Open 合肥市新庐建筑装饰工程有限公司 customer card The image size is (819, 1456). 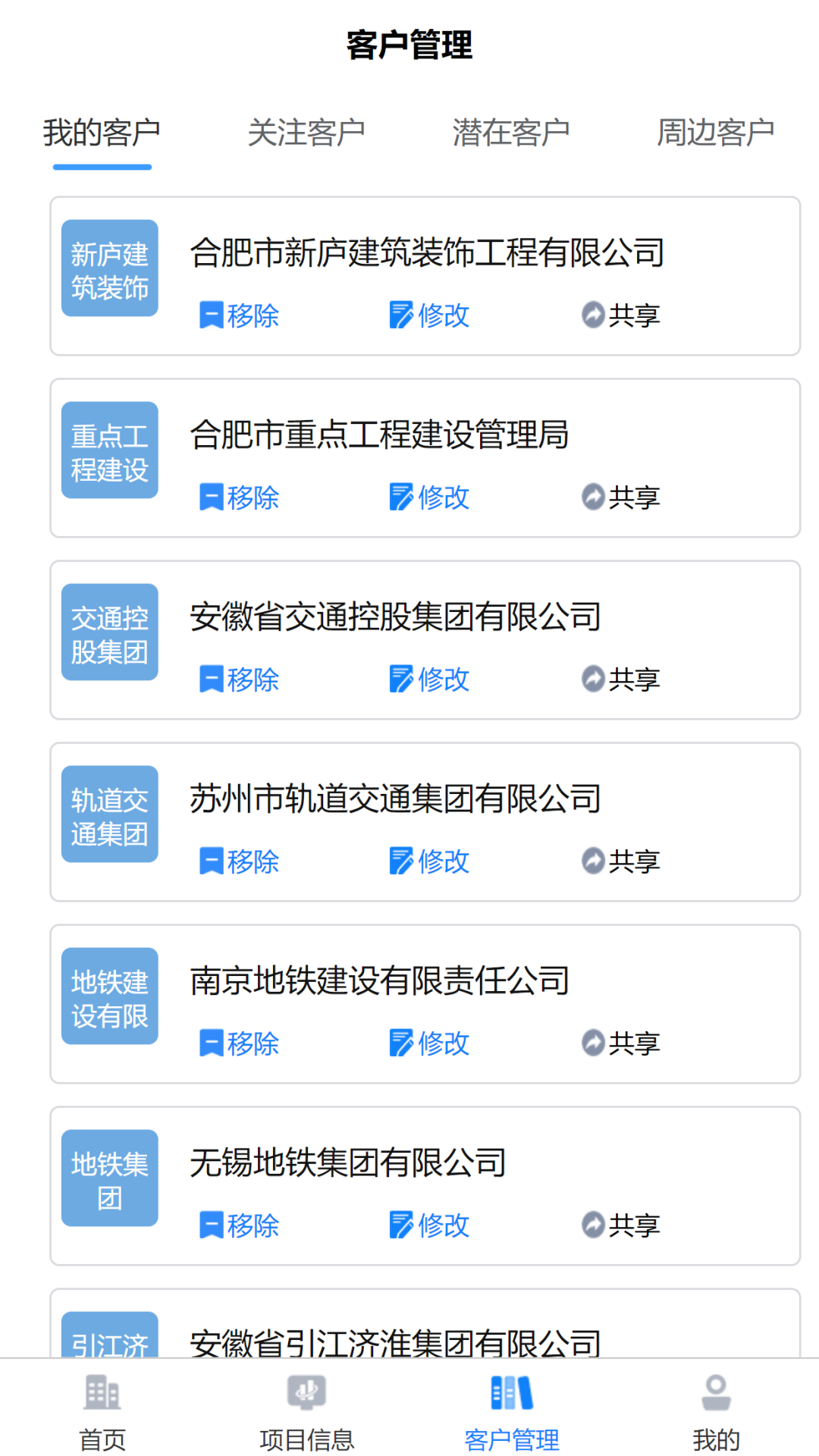[426, 253]
